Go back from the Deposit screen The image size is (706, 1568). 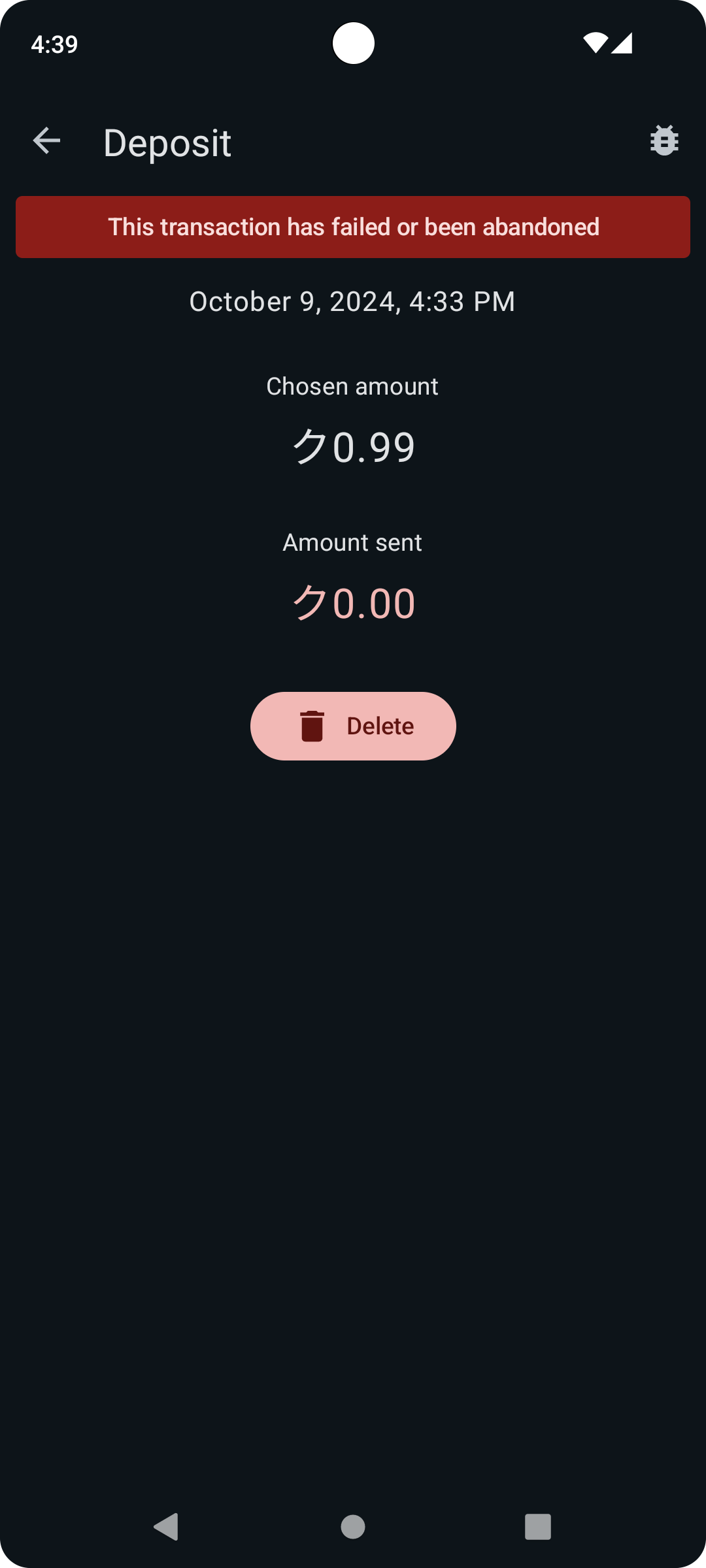(x=46, y=141)
